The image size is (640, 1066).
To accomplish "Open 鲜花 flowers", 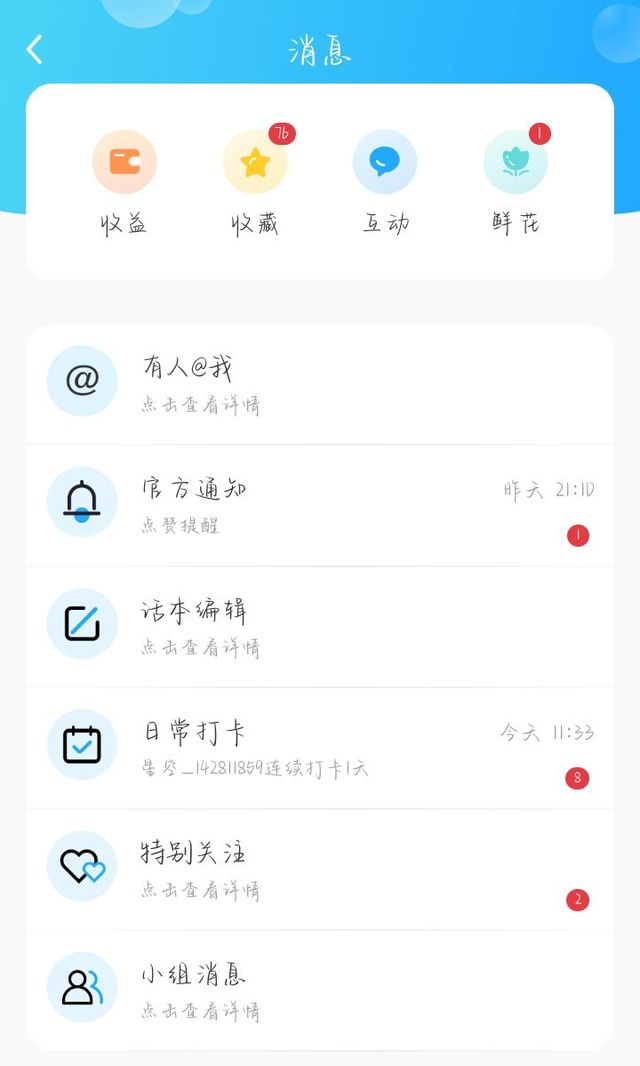I will point(516,182).
